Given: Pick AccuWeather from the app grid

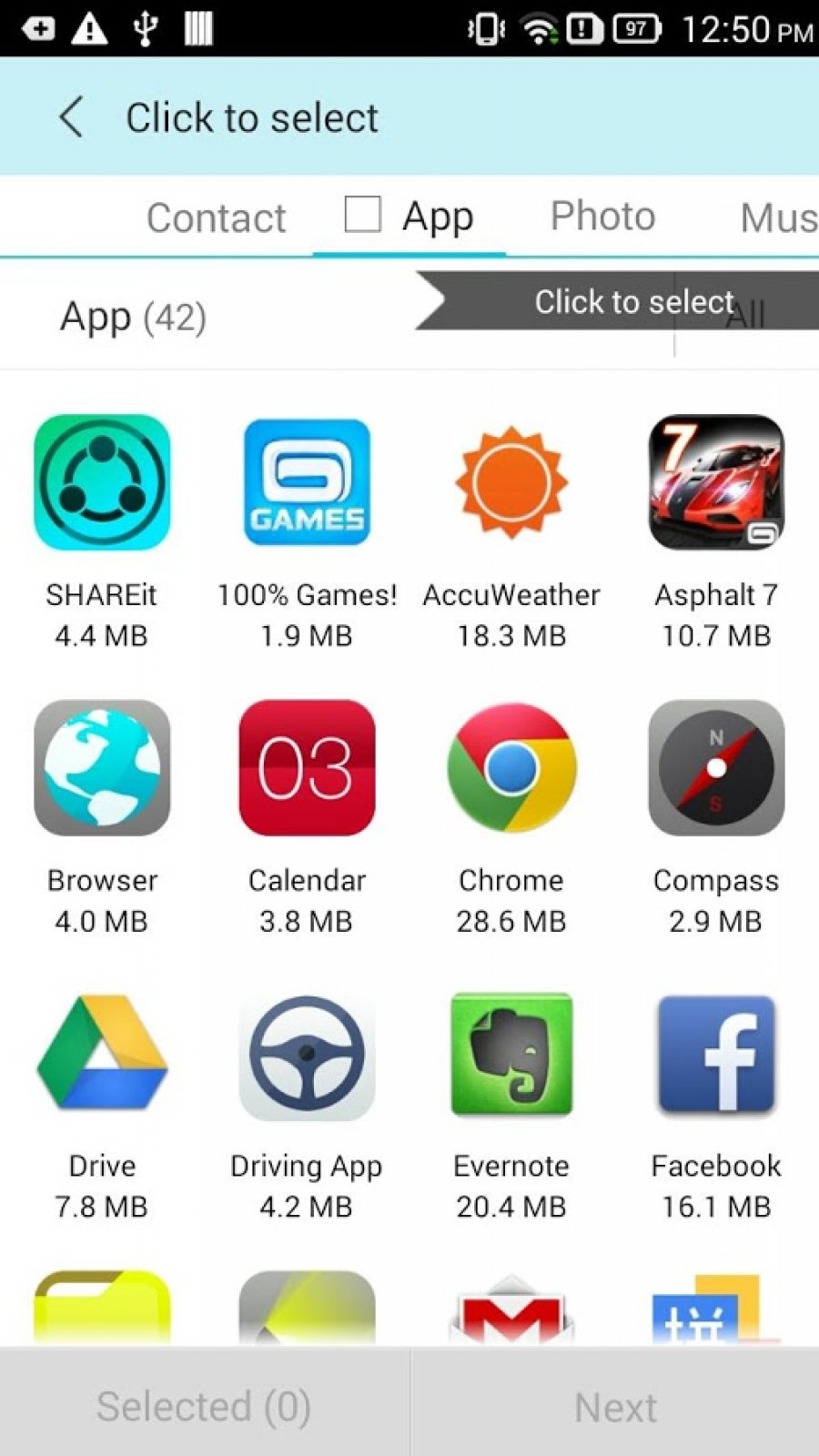Looking at the screenshot, I should pyautogui.click(x=511, y=483).
